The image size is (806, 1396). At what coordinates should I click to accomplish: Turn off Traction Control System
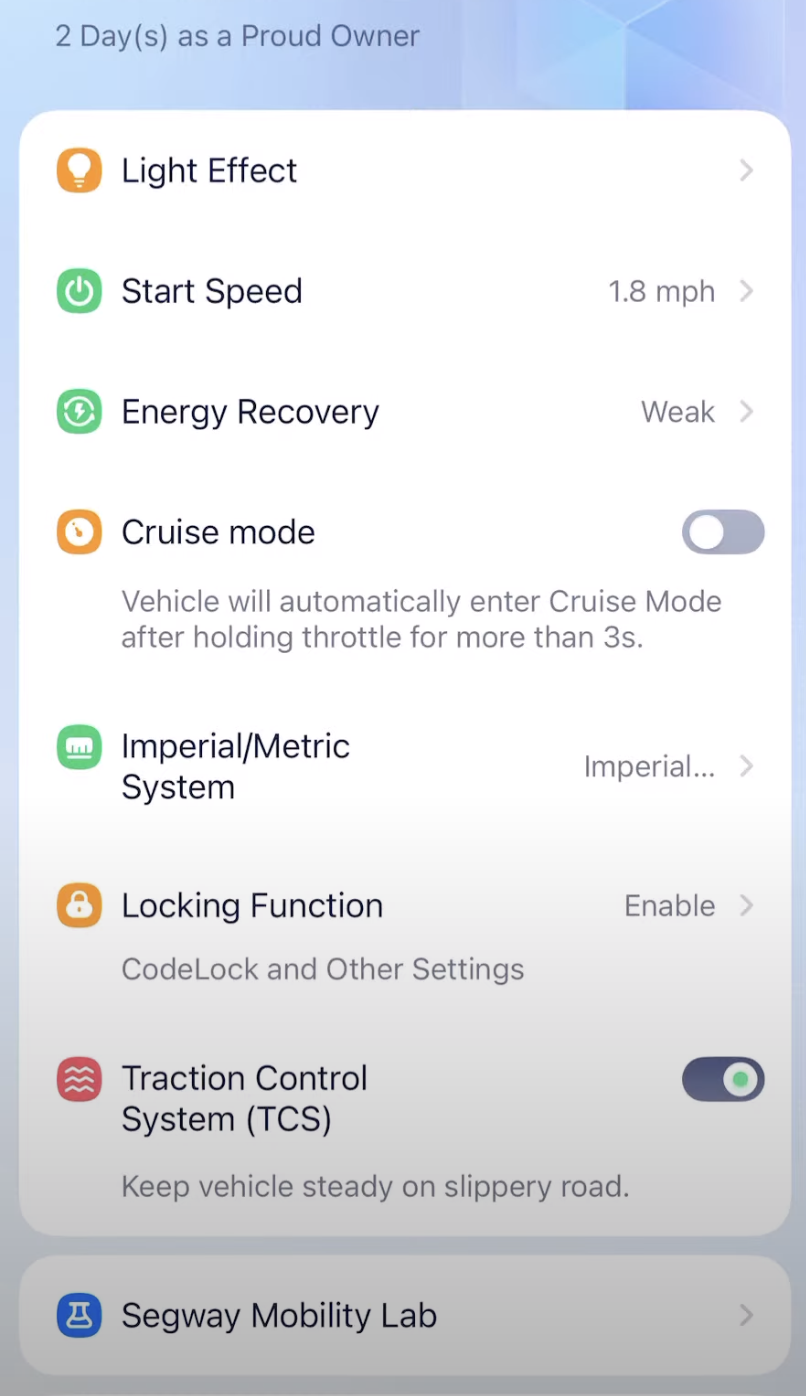[x=722, y=1080]
